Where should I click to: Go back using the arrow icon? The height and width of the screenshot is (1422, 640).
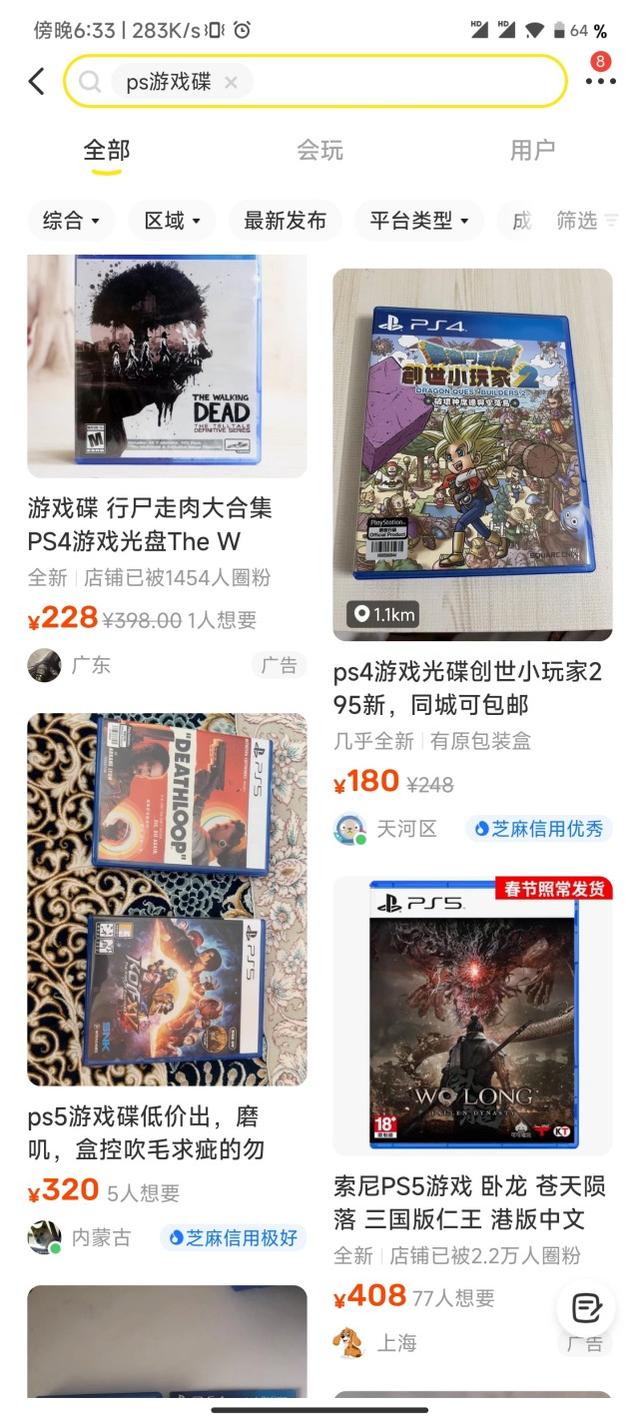tap(37, 81)
